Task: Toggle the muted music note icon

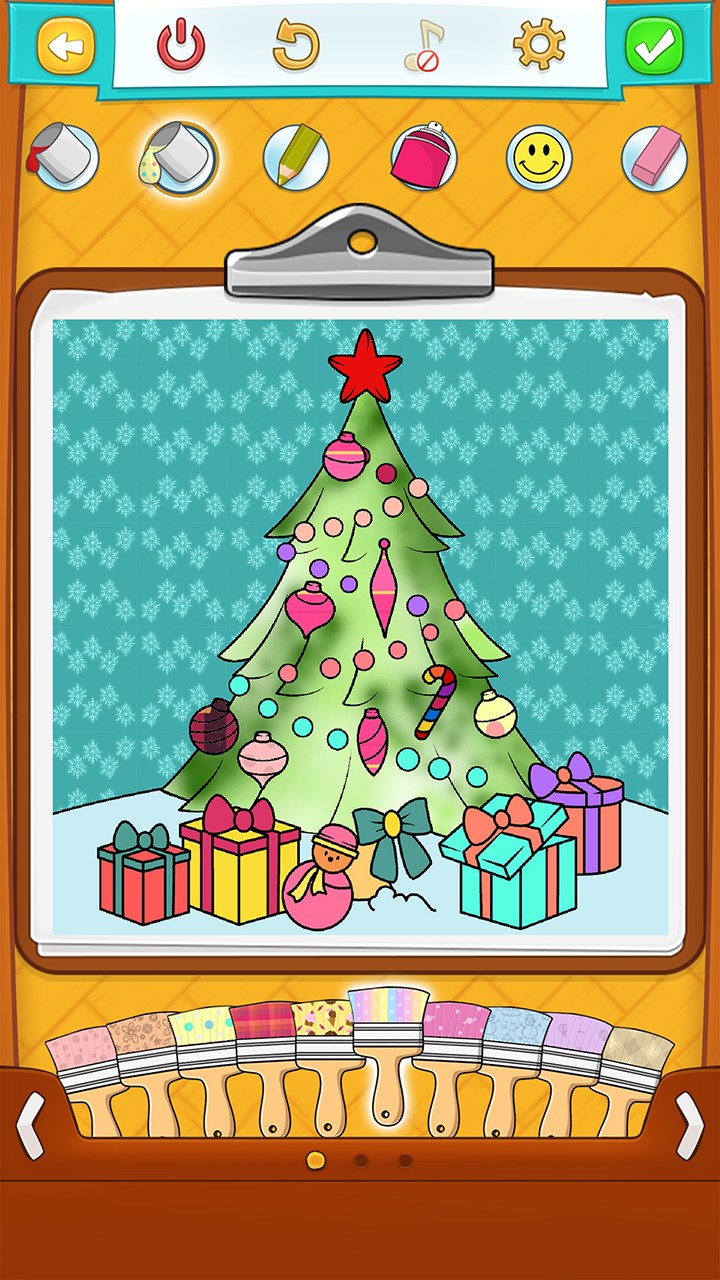Action: [423, 46]
